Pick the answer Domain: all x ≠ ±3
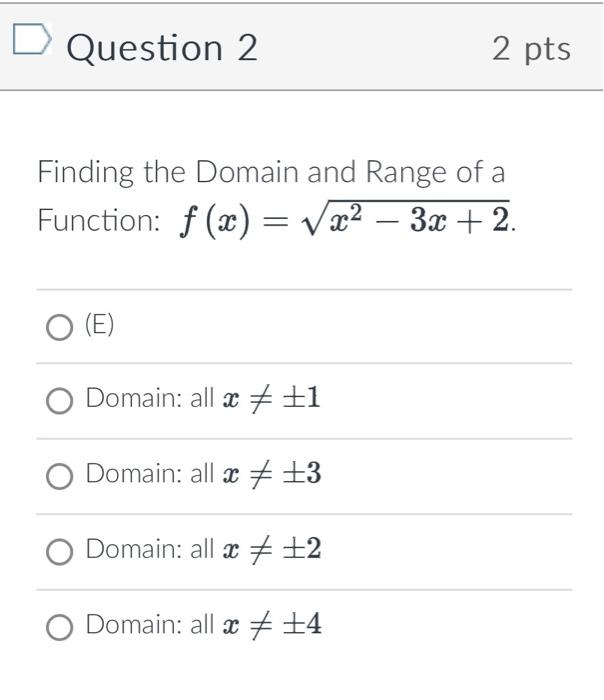This screenshot has width=604, height=700. (x=60, y=477)
